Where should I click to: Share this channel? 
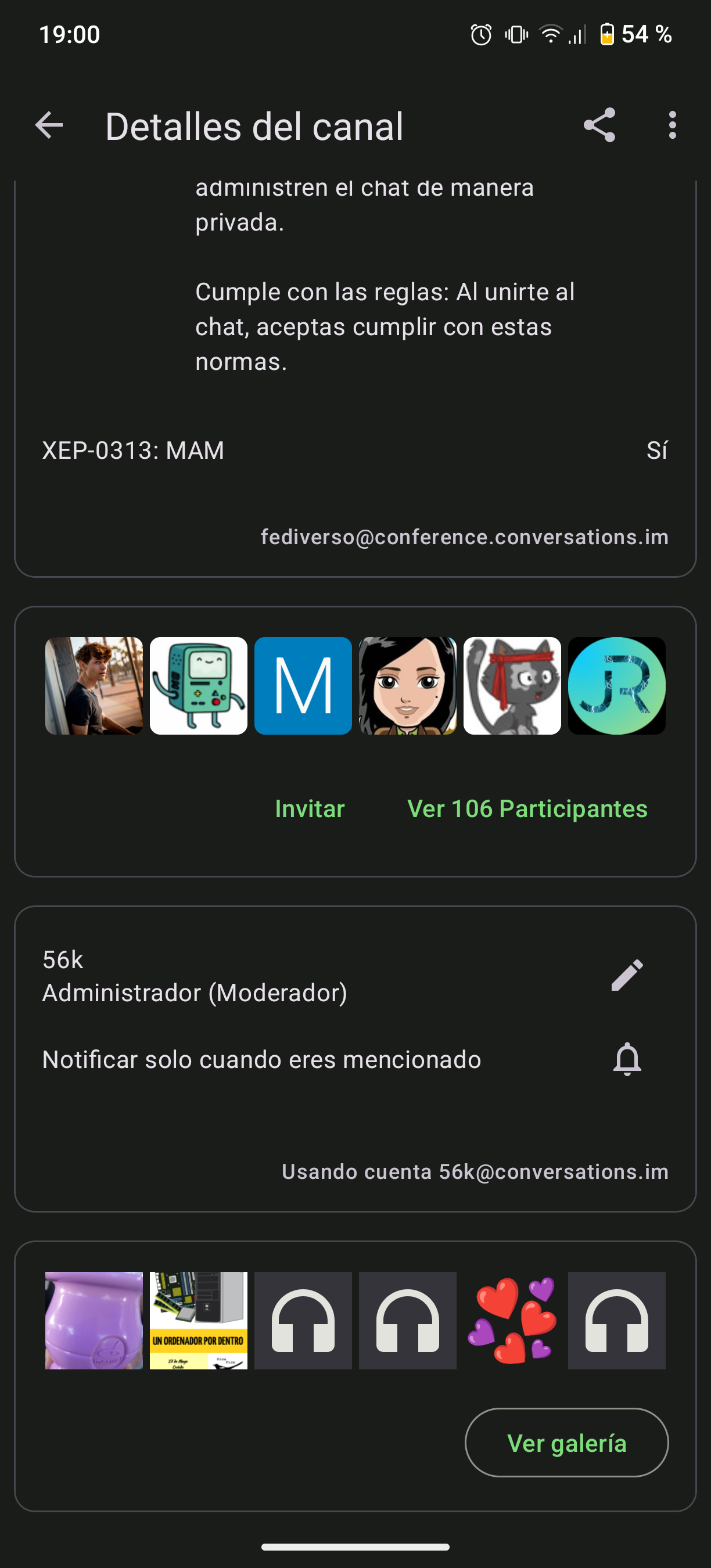599,126
